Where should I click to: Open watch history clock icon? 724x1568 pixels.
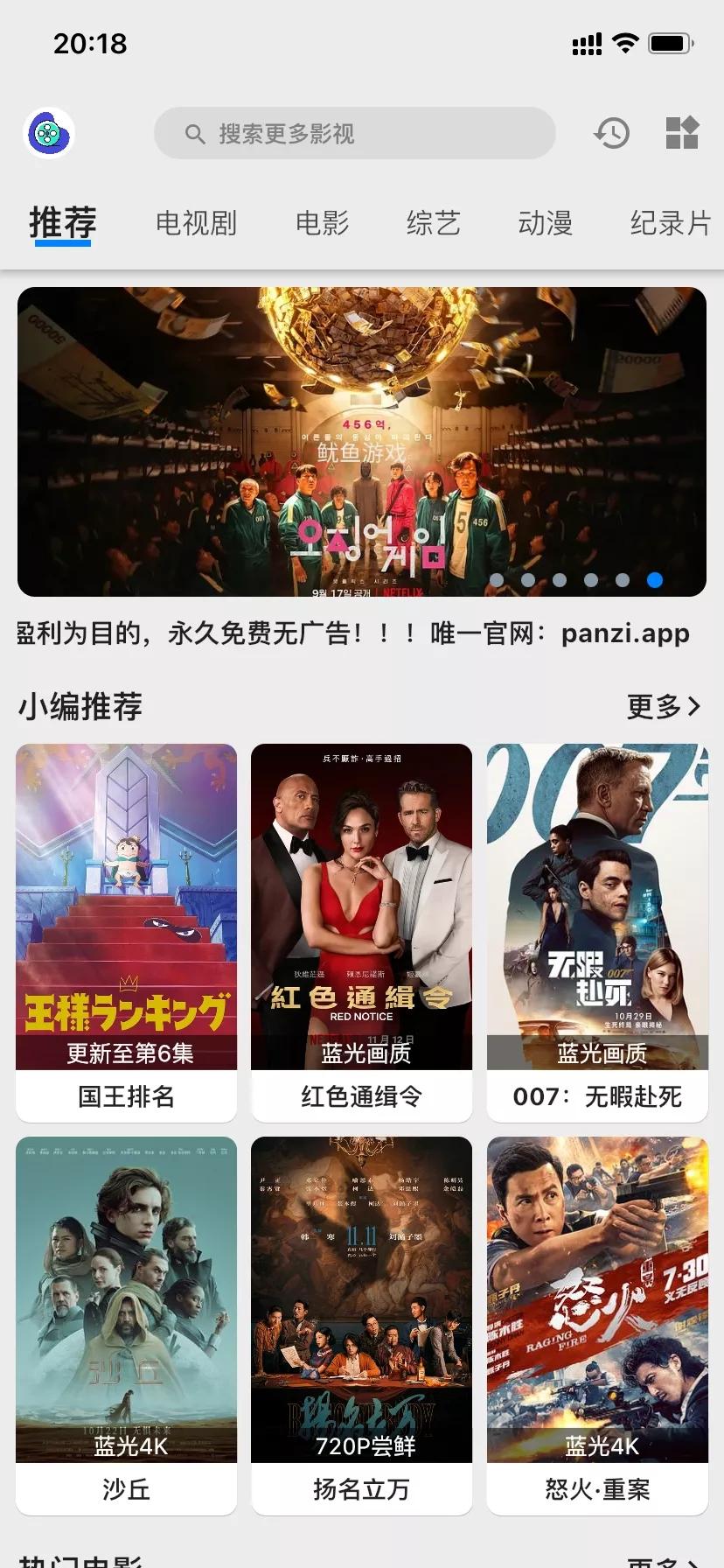coord(612,133)
